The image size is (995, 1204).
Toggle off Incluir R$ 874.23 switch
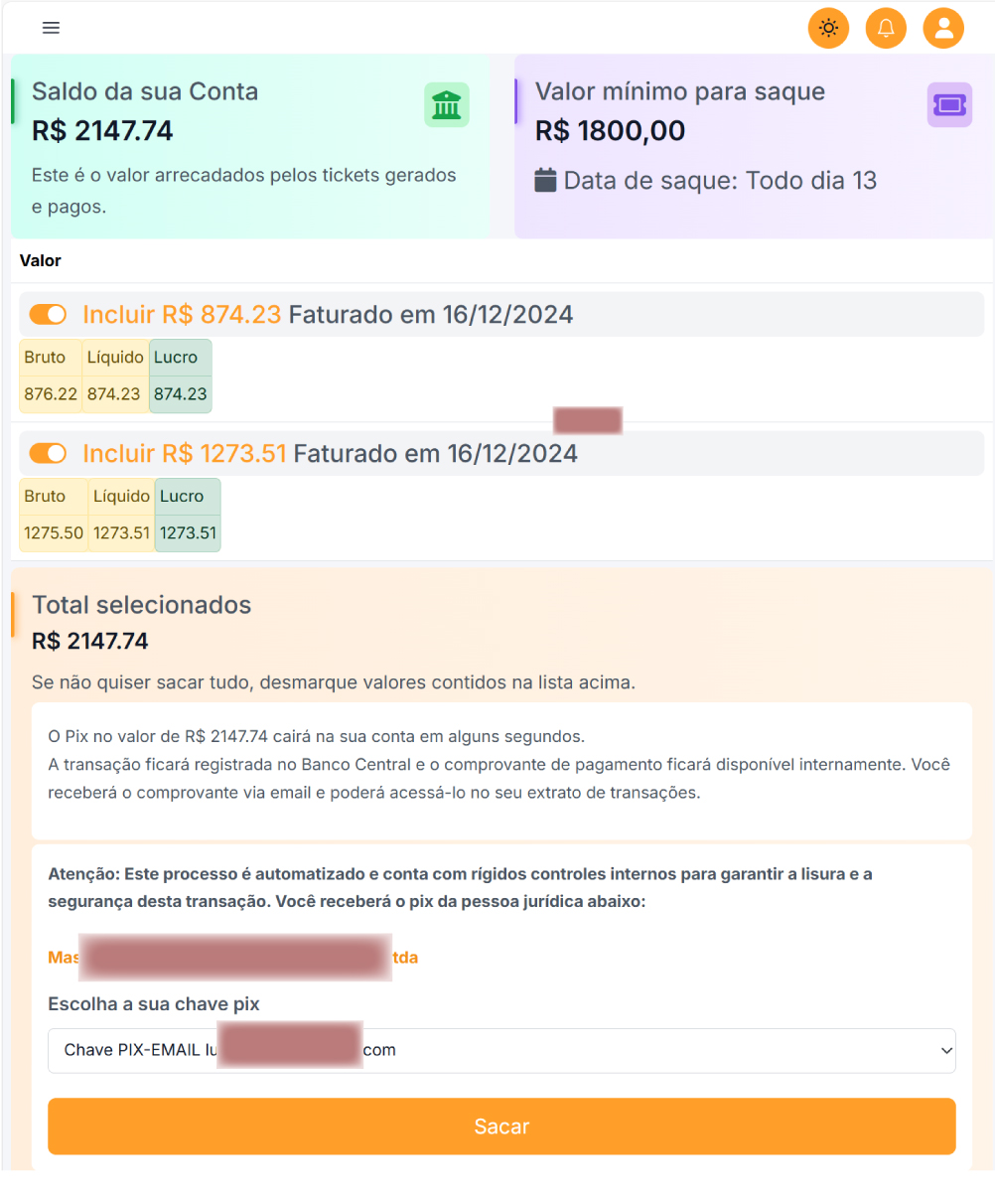[48, 315]
